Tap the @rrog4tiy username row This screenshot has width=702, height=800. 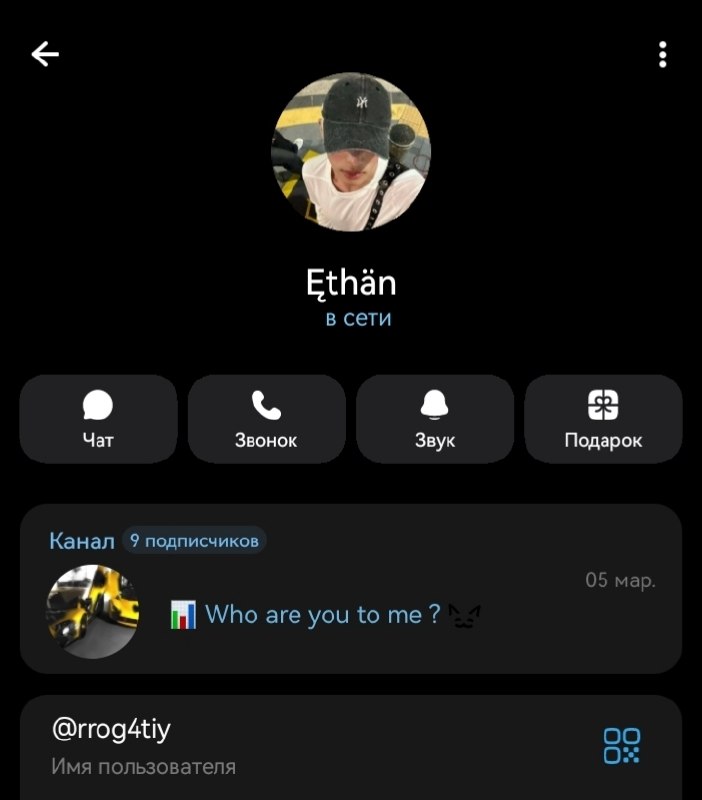(351, 747)
